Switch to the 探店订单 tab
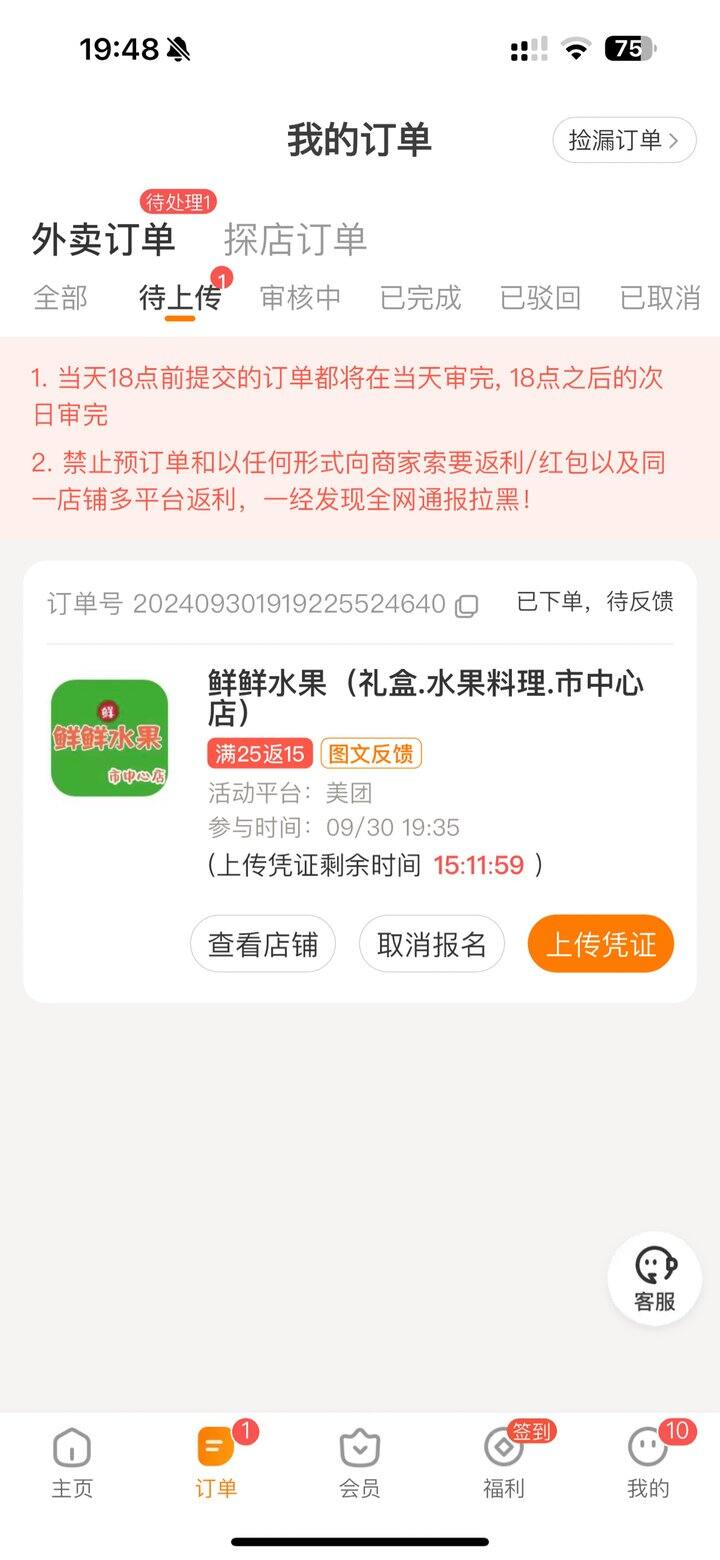The width and height of the screenshot is (720, 1560). (x=295, y=240)
